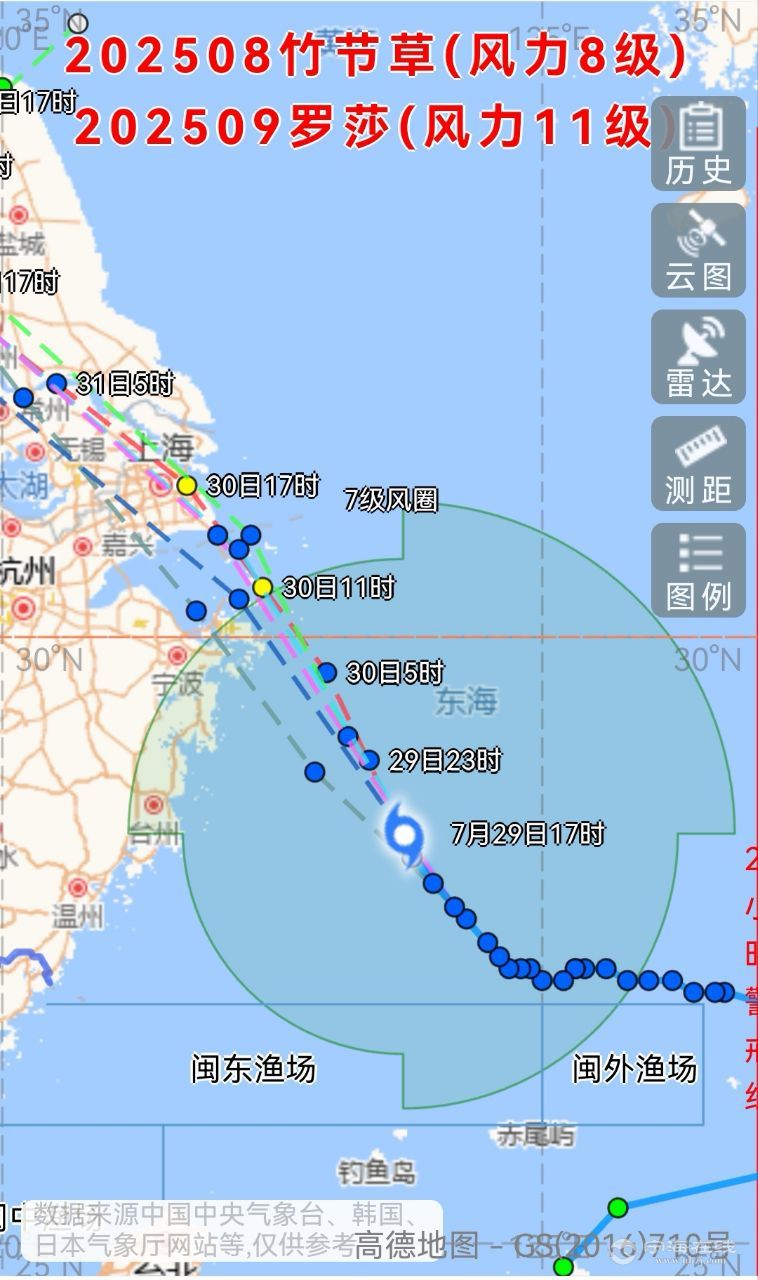Tap the yellow forecast point at 30日17时
Viewport: 758px width, 1280px height.
point(186,485)
